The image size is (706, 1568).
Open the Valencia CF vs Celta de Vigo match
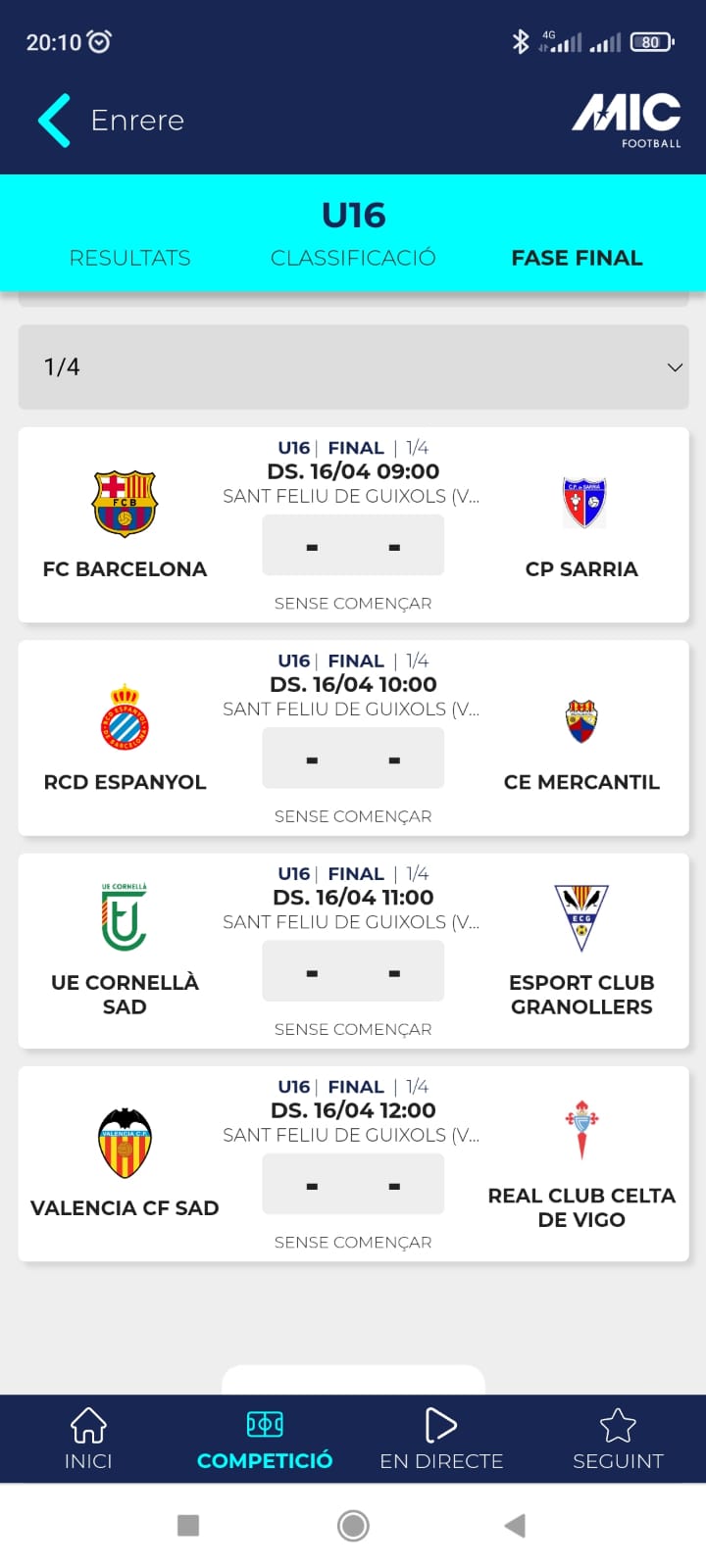[353, 1163]
